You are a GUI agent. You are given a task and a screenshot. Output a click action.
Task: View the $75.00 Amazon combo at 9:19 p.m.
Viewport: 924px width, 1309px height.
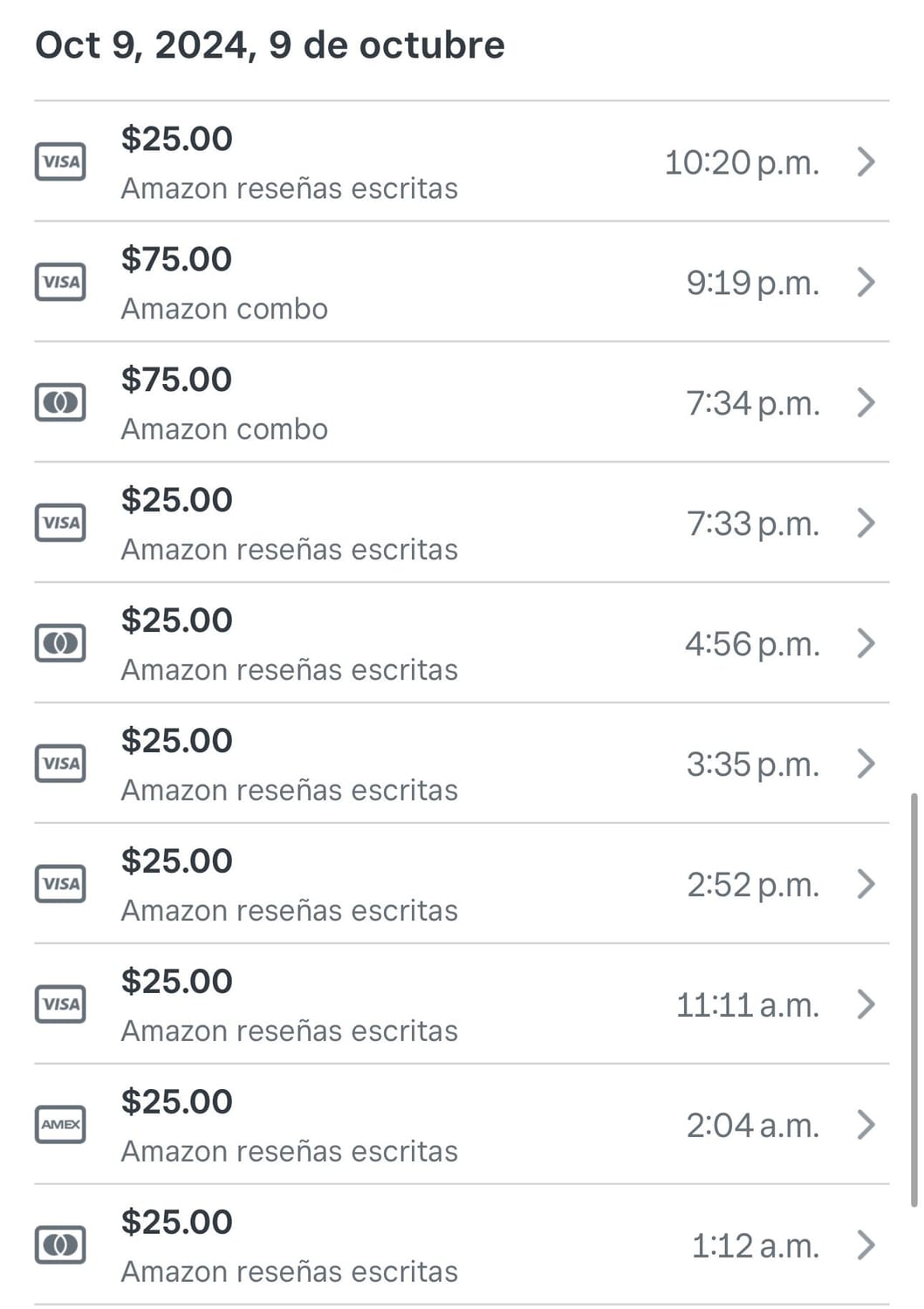(x=462, y=283)
